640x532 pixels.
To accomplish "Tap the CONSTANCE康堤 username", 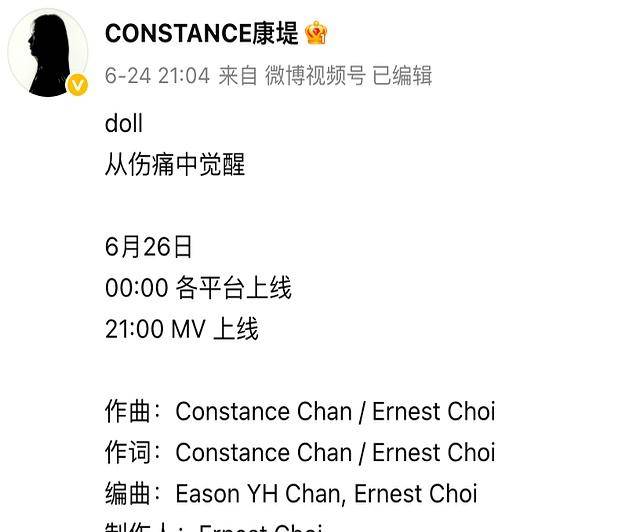I will [x=201, y=33].
